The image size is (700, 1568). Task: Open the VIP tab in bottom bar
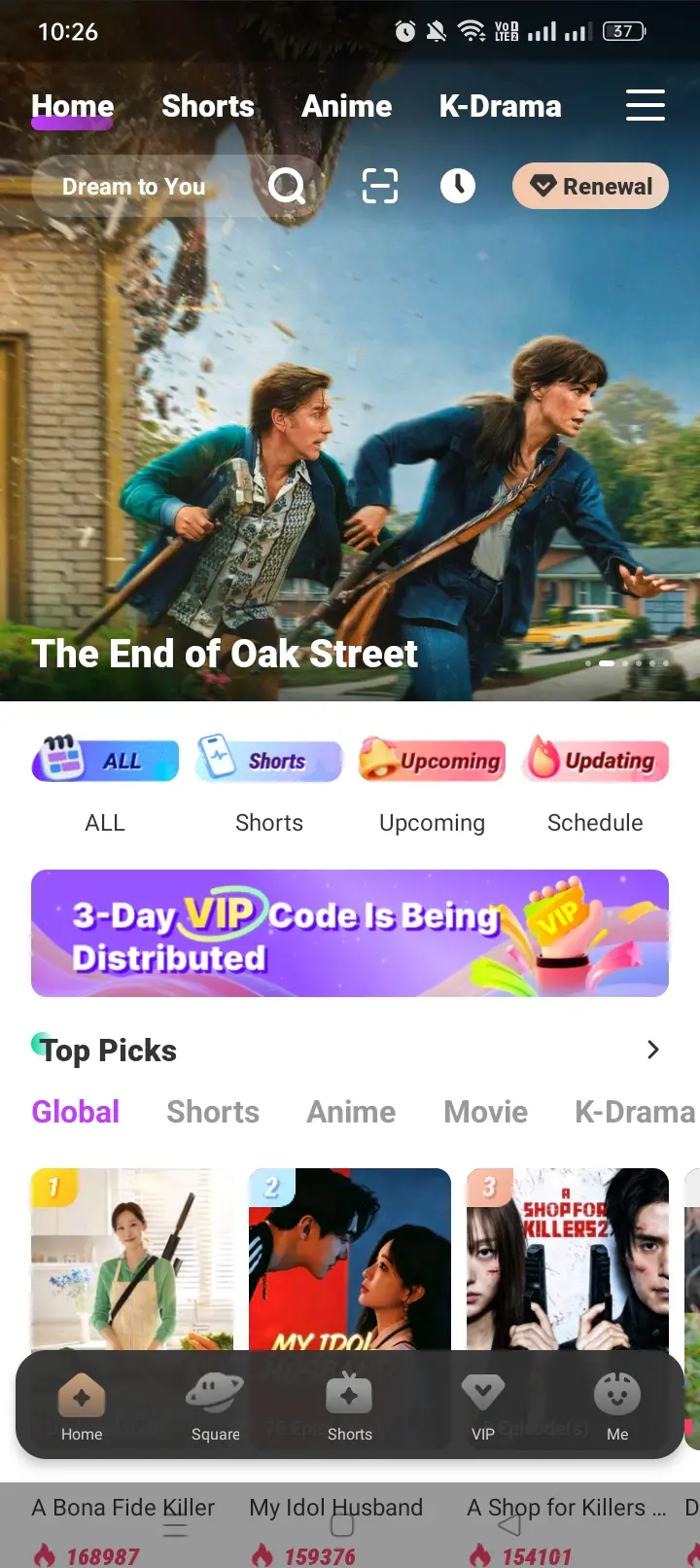[x=483, y=1407]
